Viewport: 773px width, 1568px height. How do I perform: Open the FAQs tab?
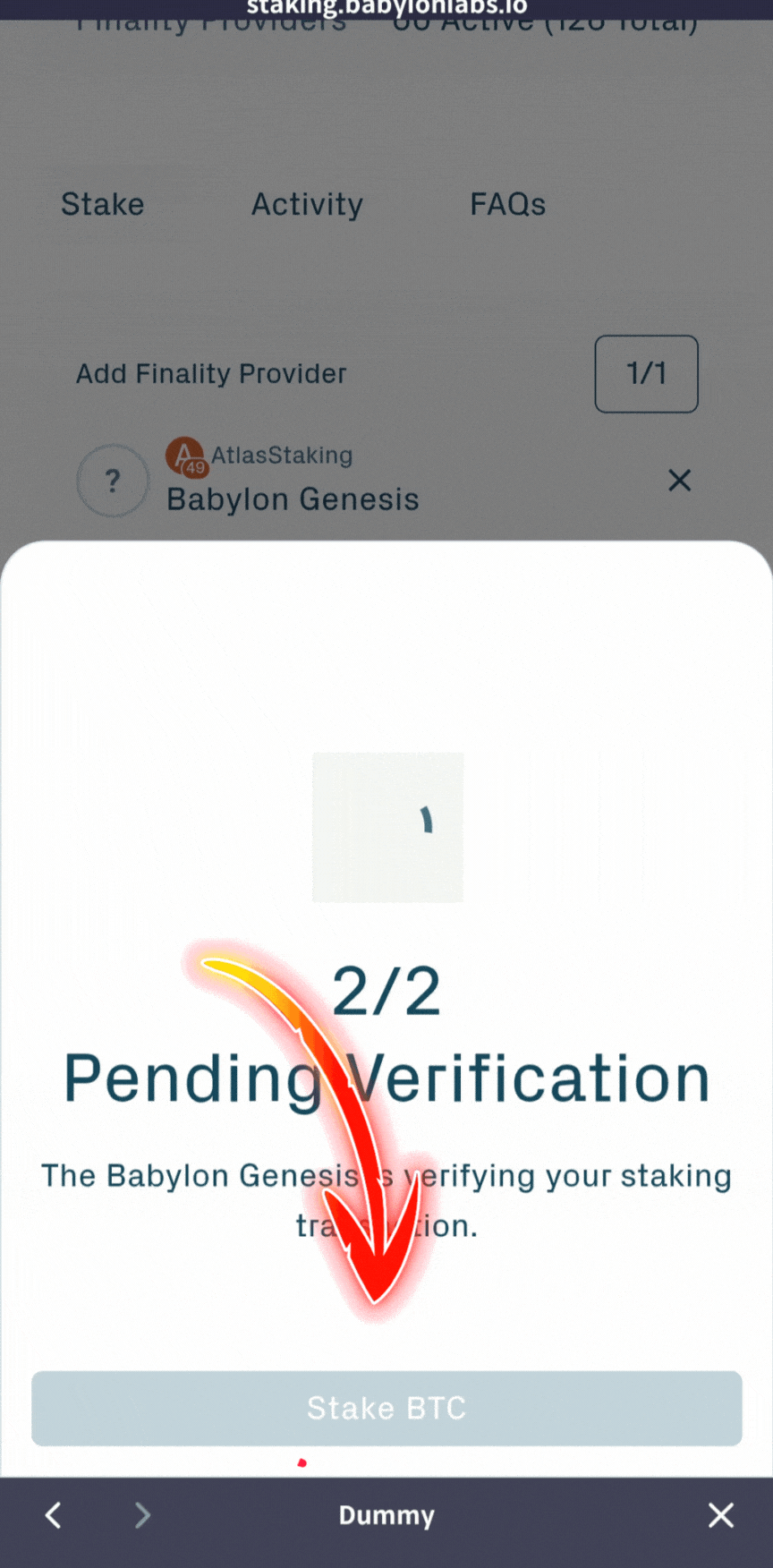[x=507, y=204]
